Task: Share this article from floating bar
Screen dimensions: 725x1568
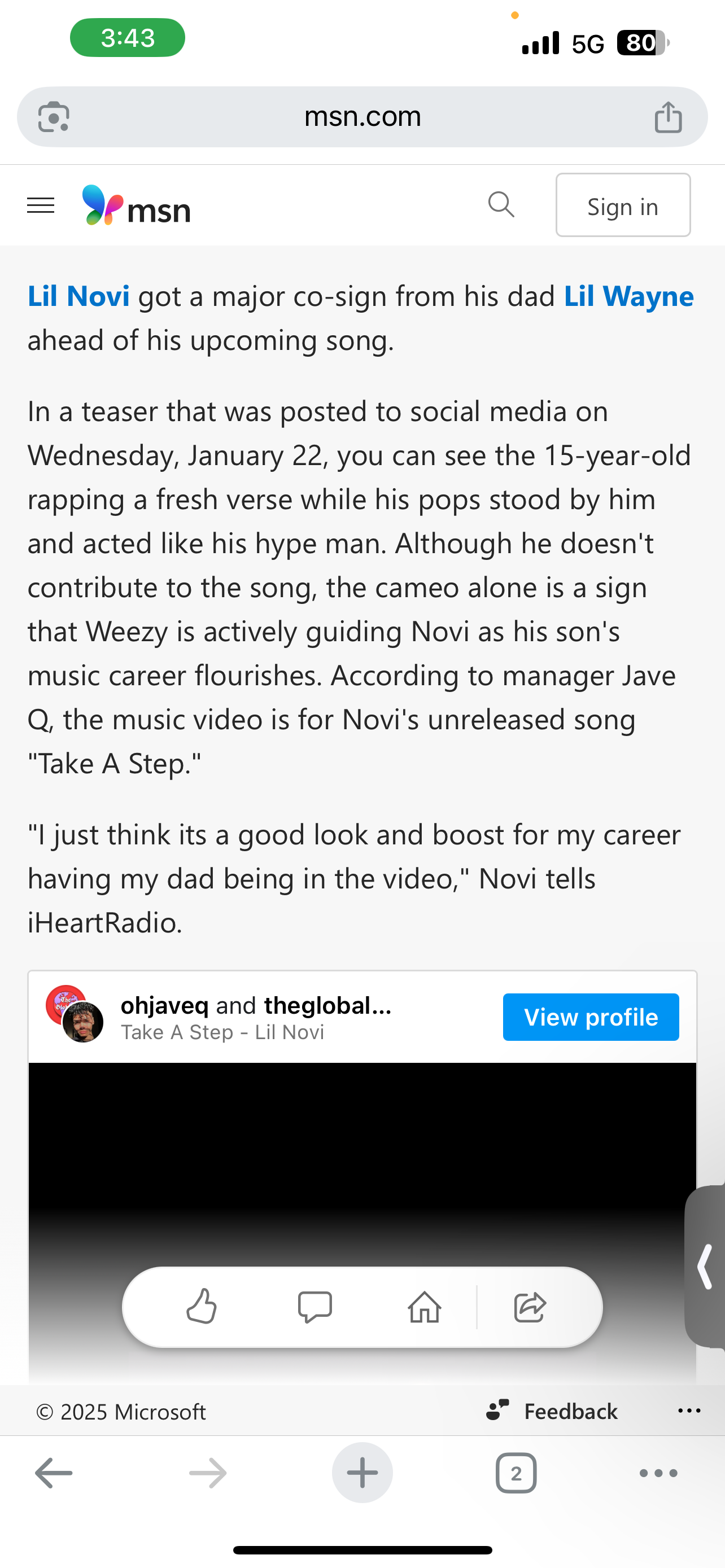Action: click(x=530, y=1306)
